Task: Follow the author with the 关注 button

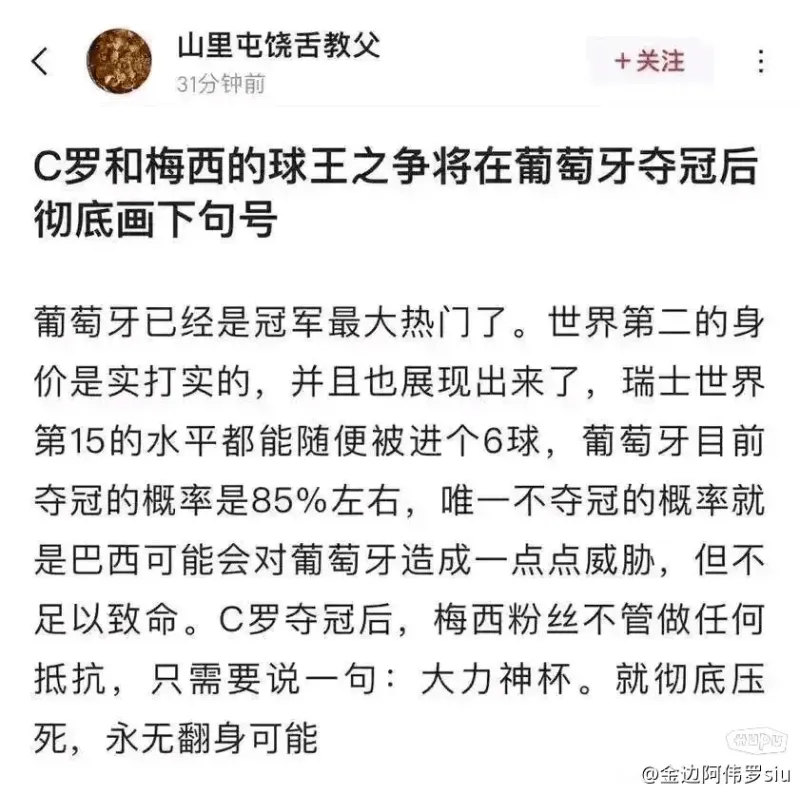Action: point(649,61)
